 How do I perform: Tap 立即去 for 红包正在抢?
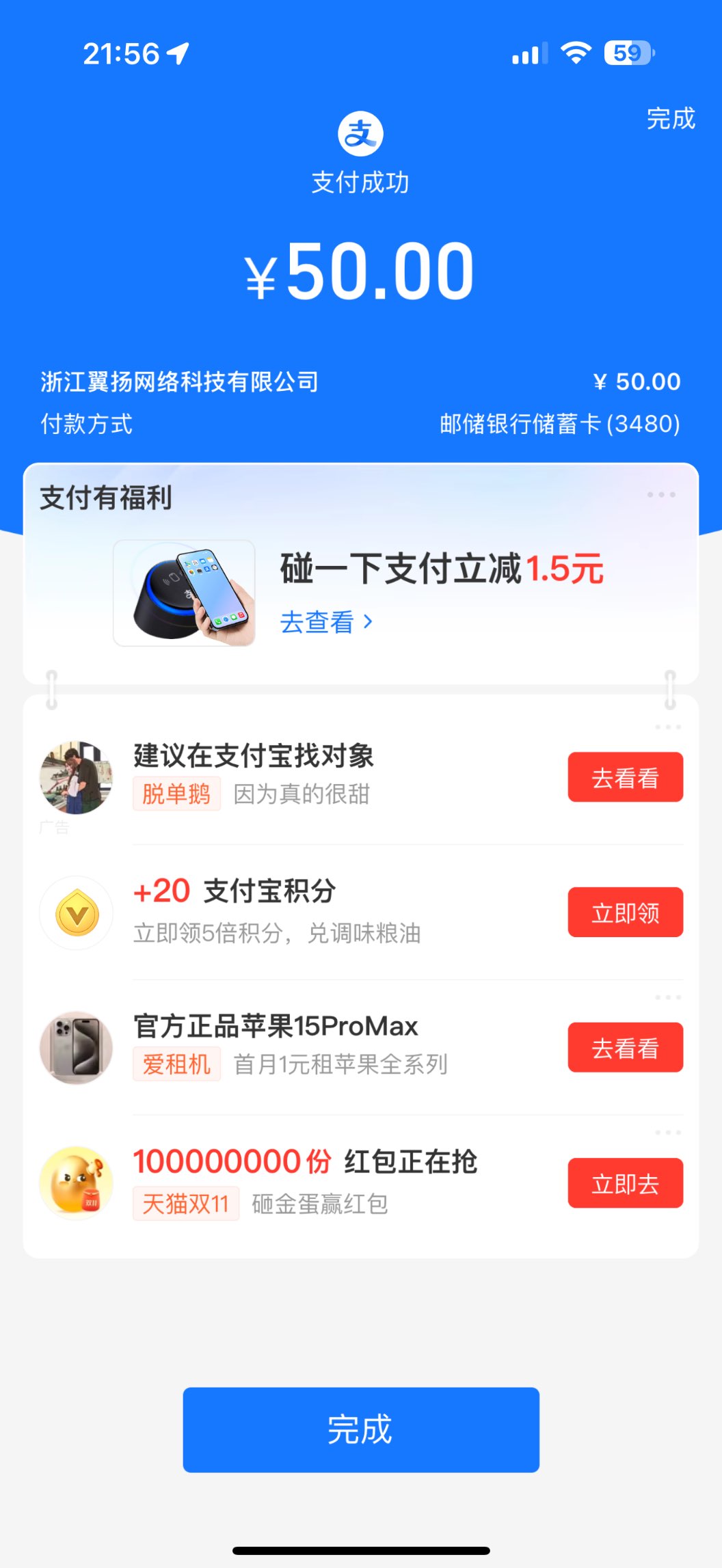pos(625,1183)
